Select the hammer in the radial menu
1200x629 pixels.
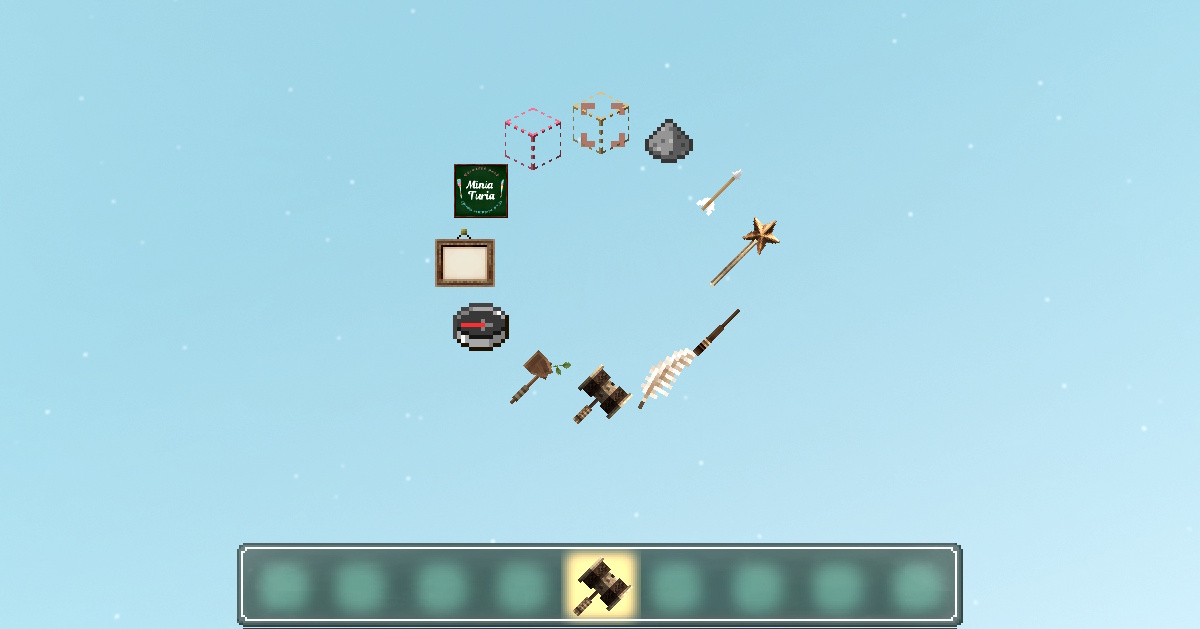(x=601, y=393)
